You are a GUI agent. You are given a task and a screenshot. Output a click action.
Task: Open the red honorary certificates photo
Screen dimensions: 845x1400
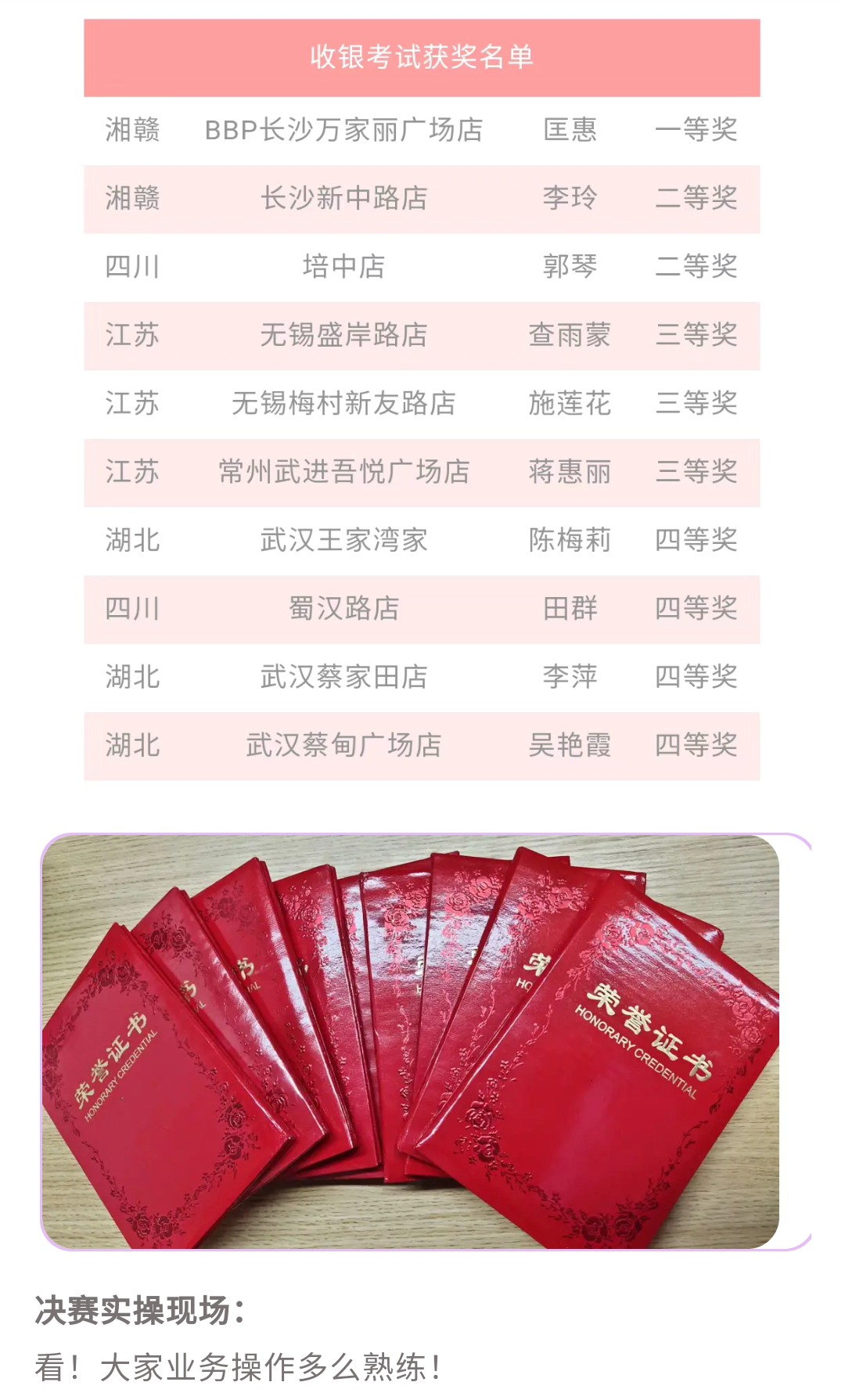pyautogui.click(x=411, y=1042)
